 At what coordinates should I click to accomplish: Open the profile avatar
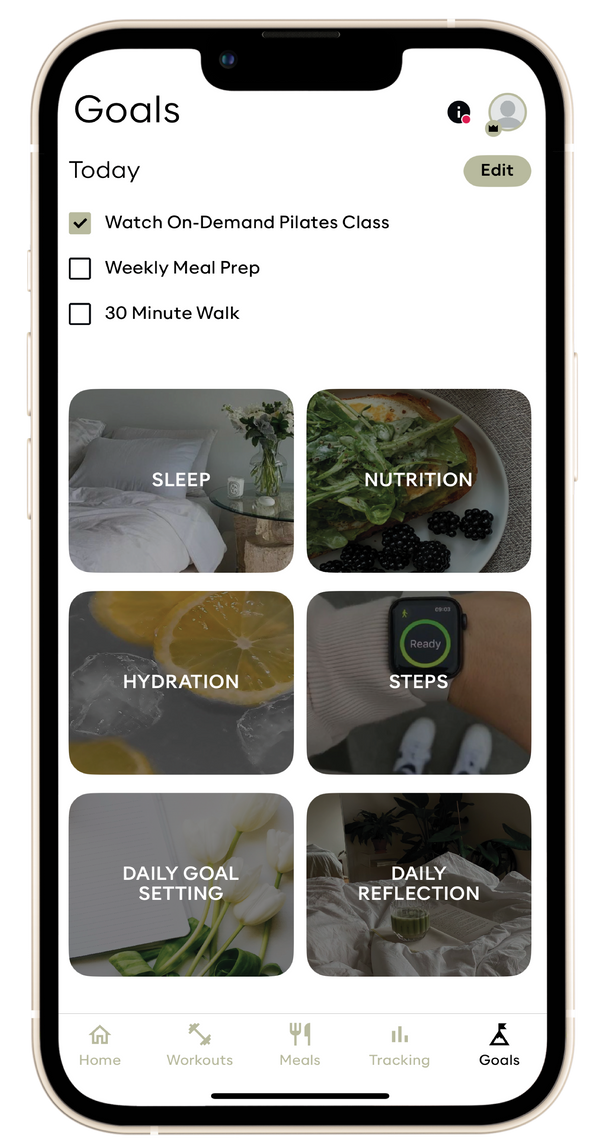point(507,112)
